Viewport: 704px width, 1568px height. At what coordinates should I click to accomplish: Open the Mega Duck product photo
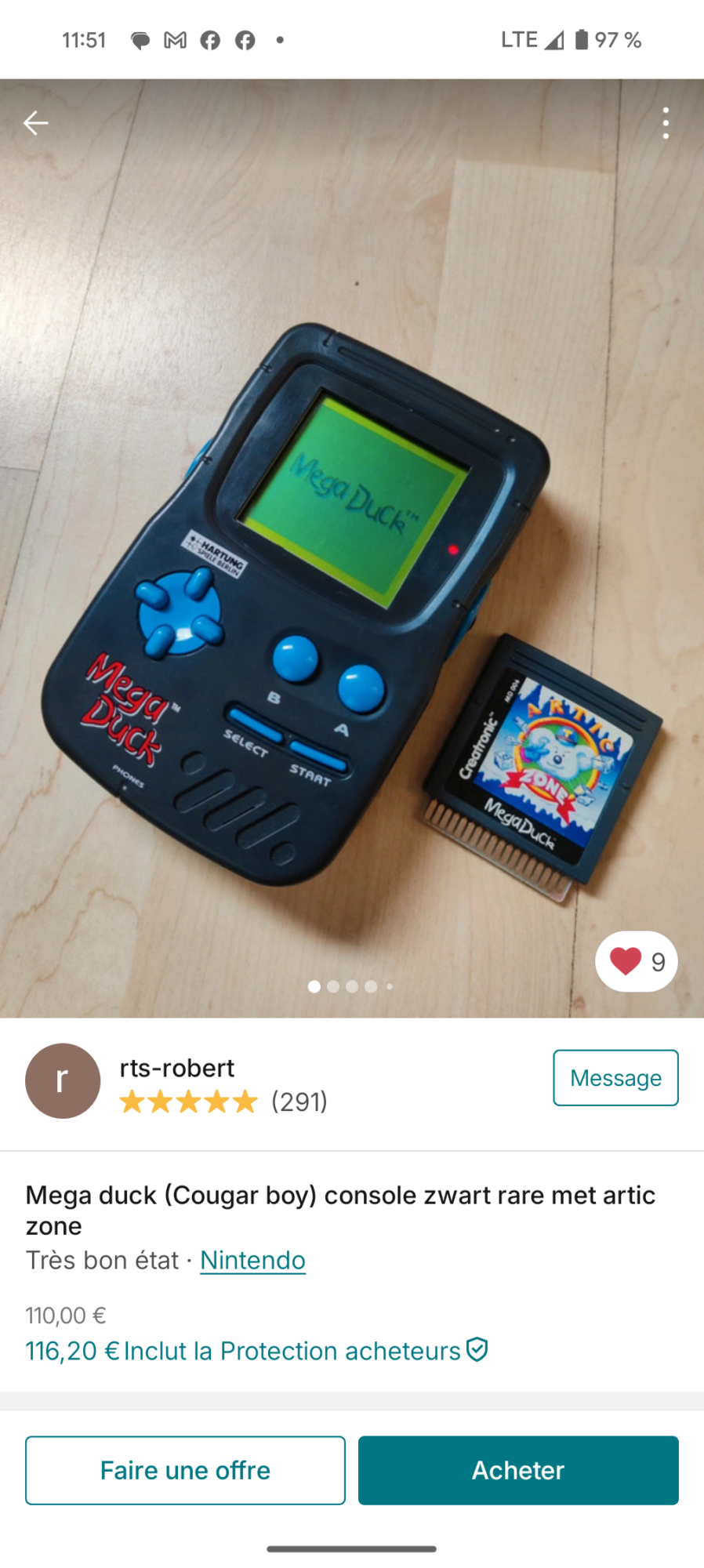[352, 548]
